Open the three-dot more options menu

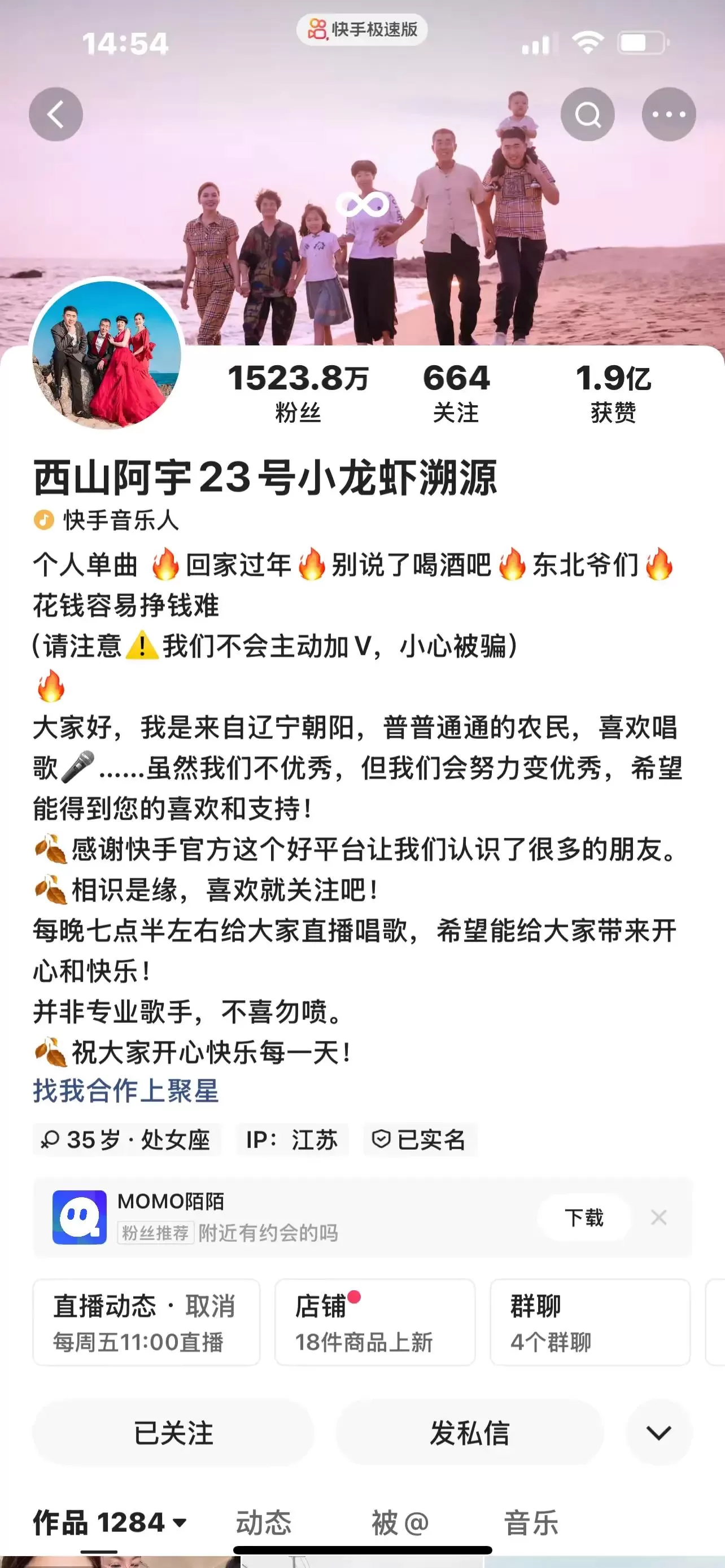(x=669, y=115)
